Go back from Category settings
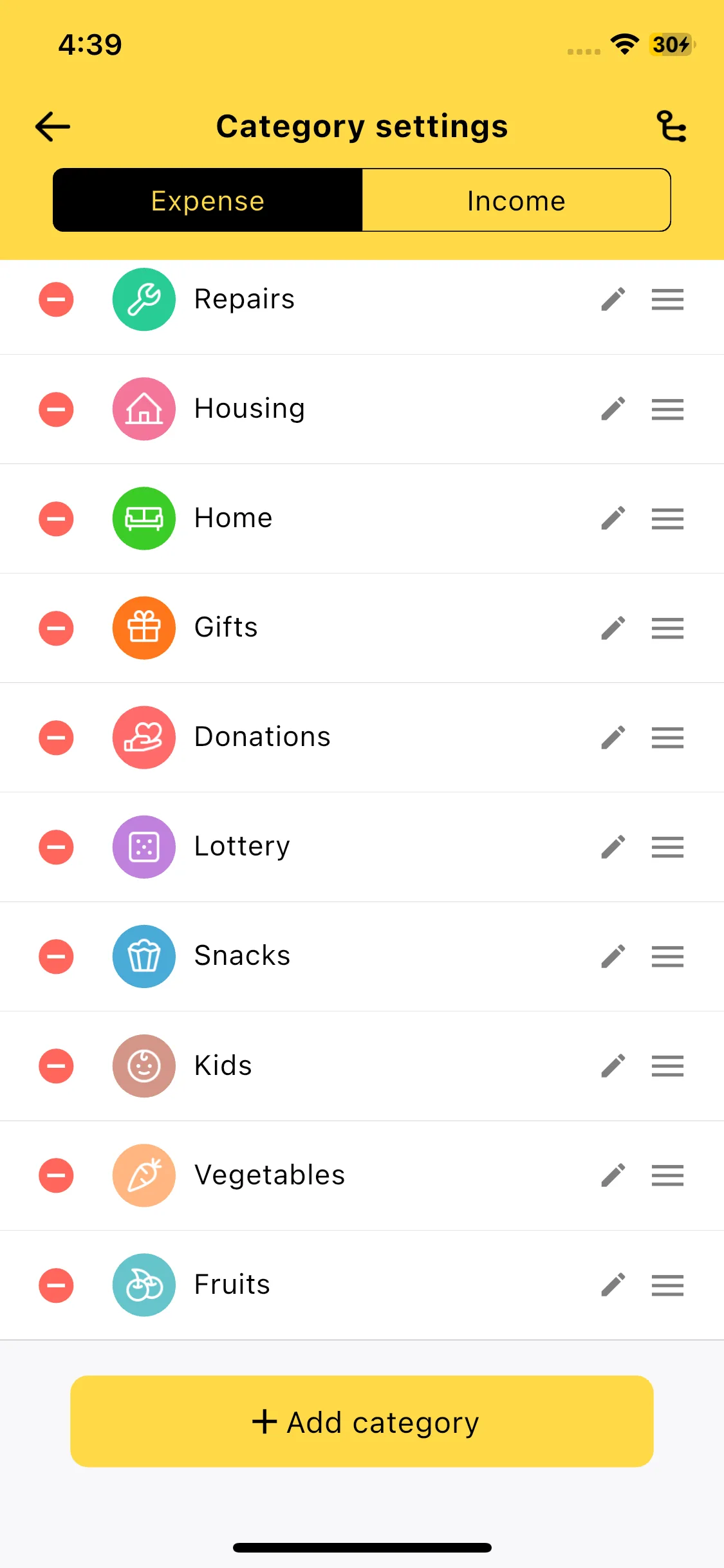The width and height of the screenshot is (724, 1568). click(x=53, y=126)
